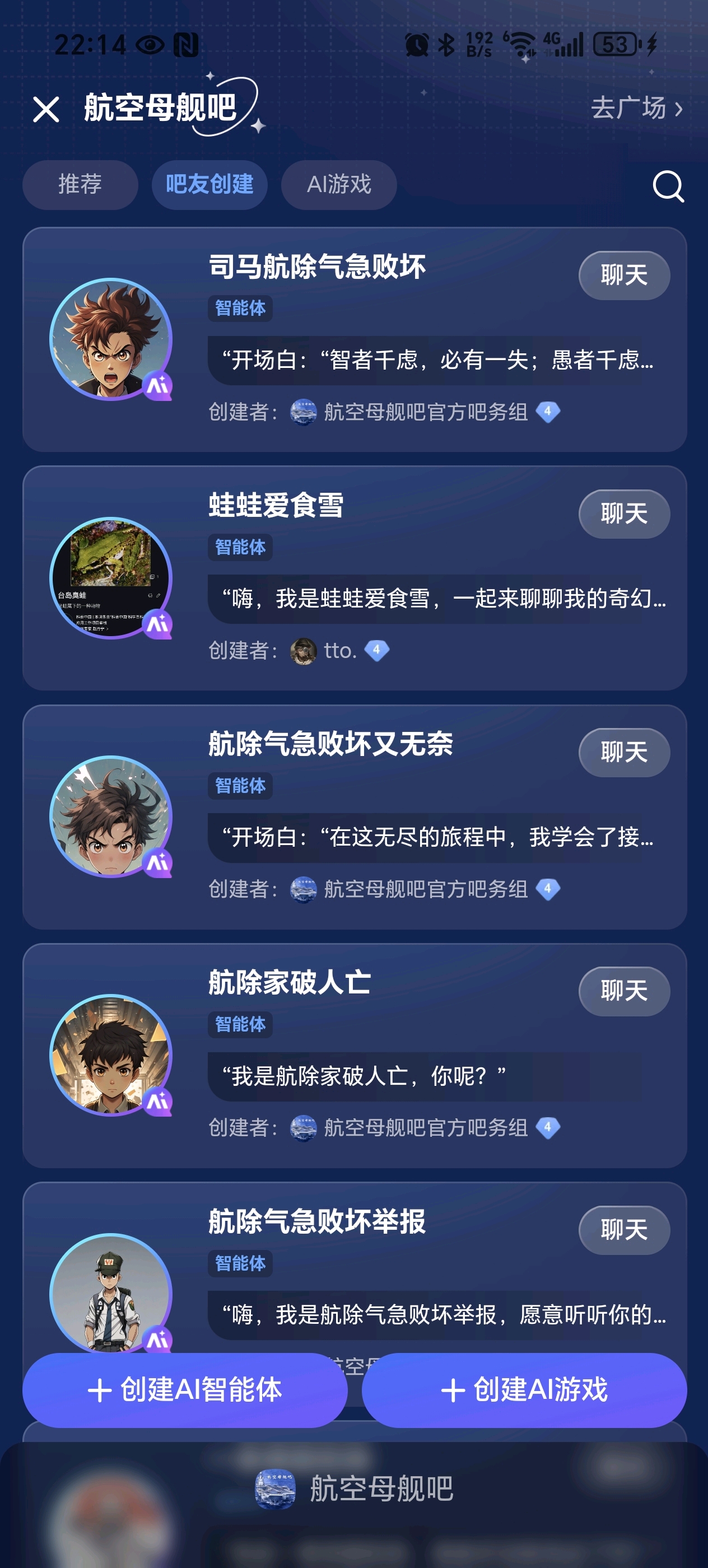This screenshot has height=1568, width=708.
Task: Open the 去广场 link
Action: [636, 108]
